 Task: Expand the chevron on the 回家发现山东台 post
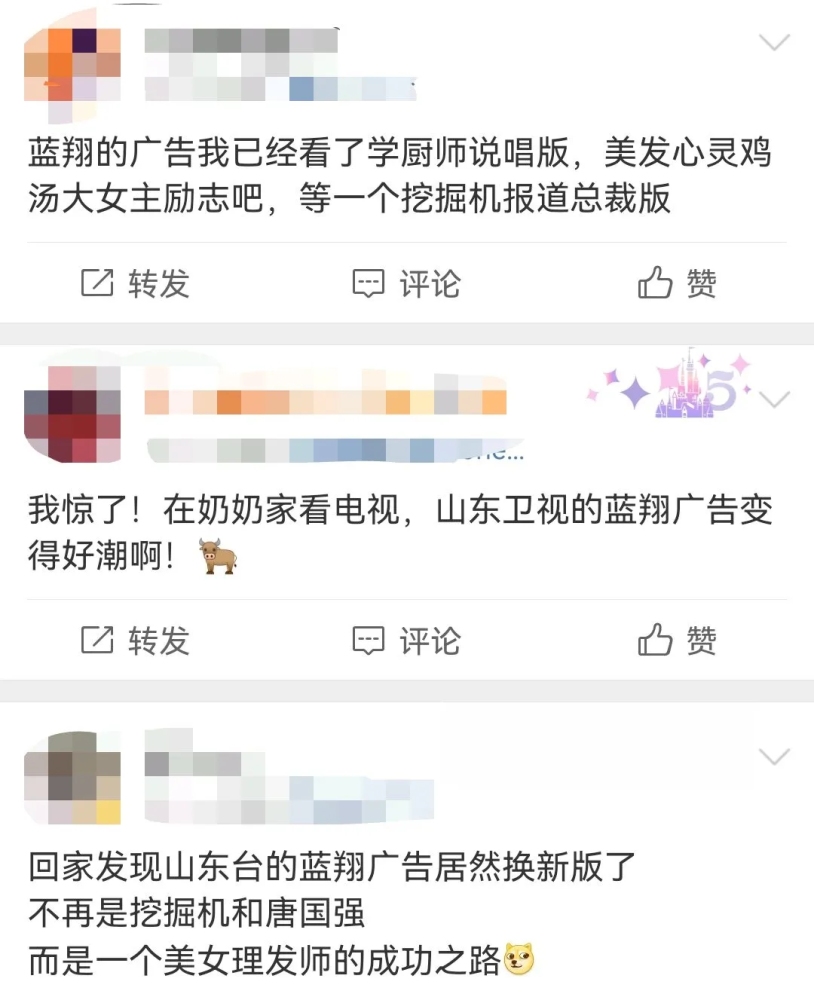pyautogui.click(x=775, y=756)
